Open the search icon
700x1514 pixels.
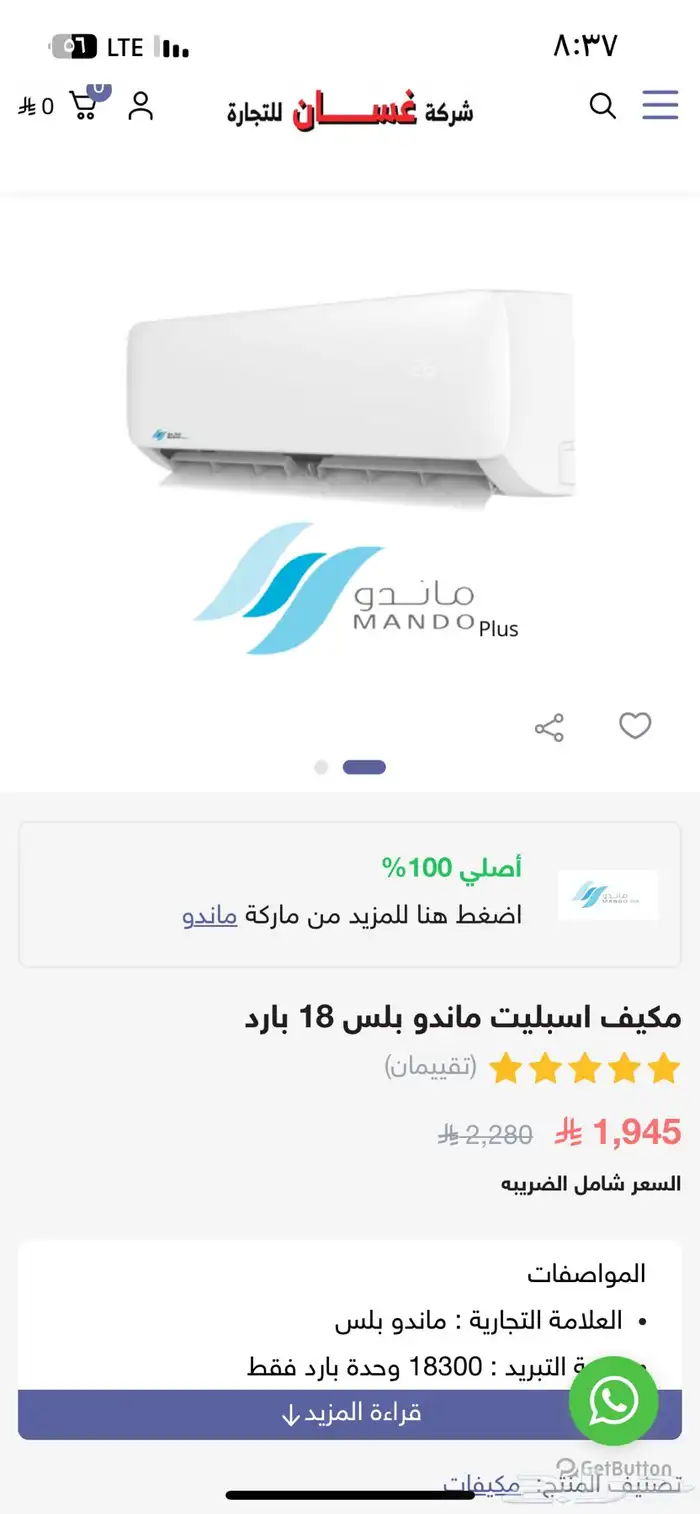tap(602, 105)
